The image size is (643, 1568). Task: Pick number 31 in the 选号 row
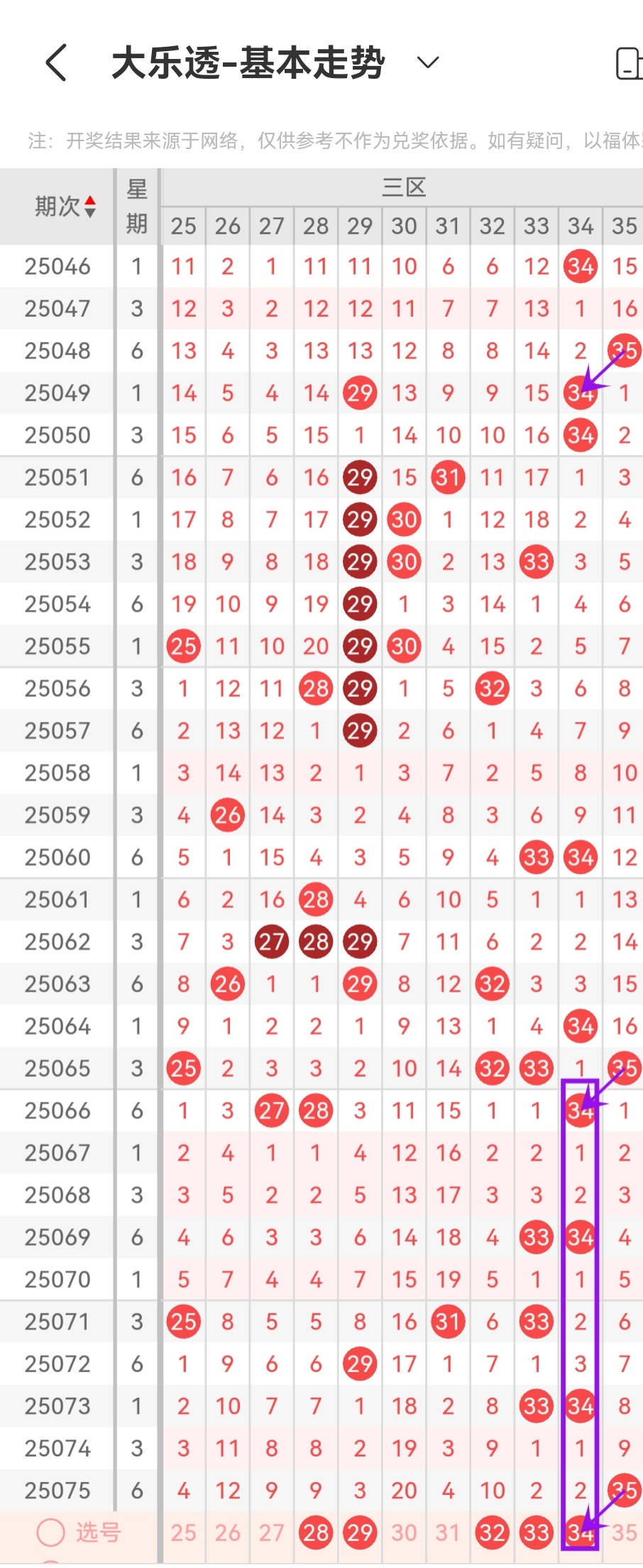coord(448,1533)
